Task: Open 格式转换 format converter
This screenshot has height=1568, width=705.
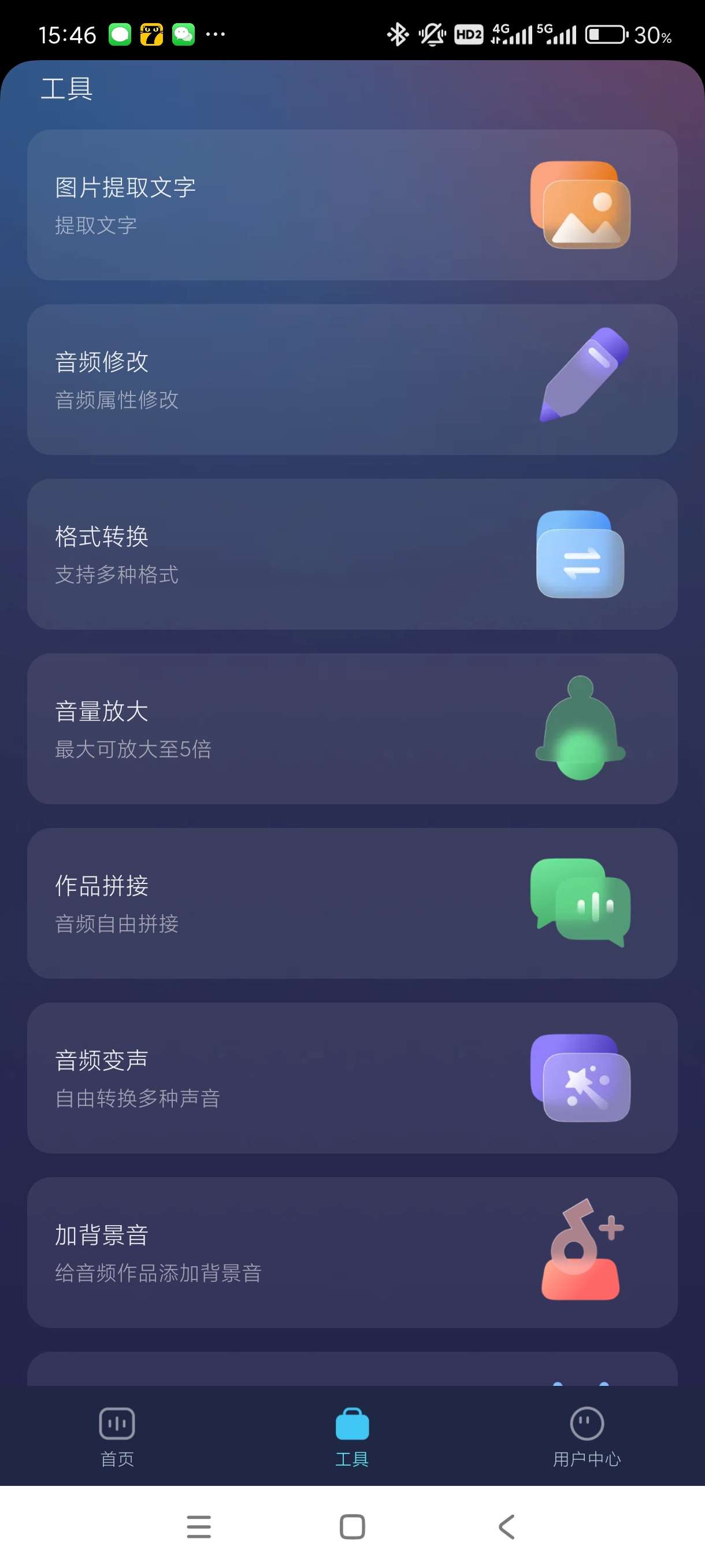Action: 351,554
